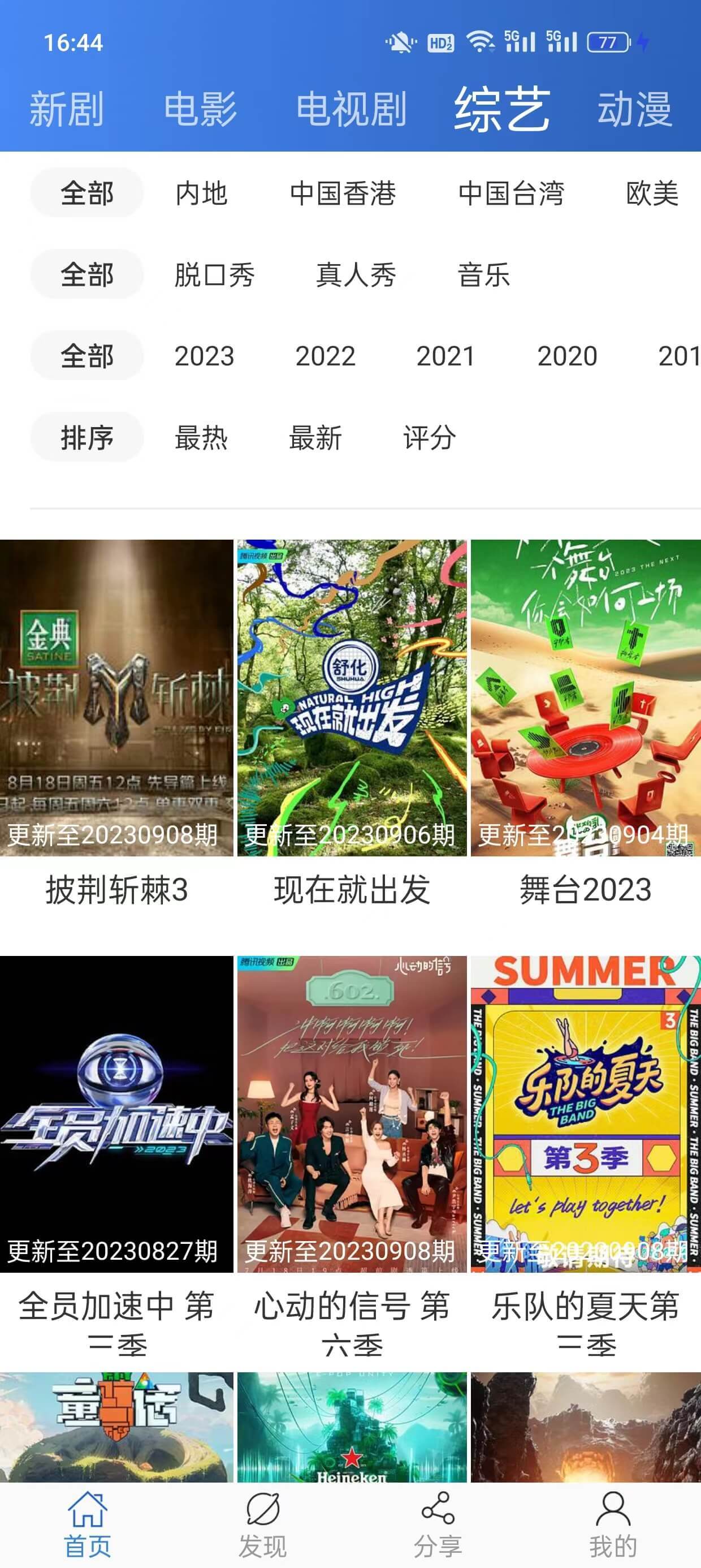701x1568 pixels.
Task: Filter by year 2022
Action: point(325,356)
